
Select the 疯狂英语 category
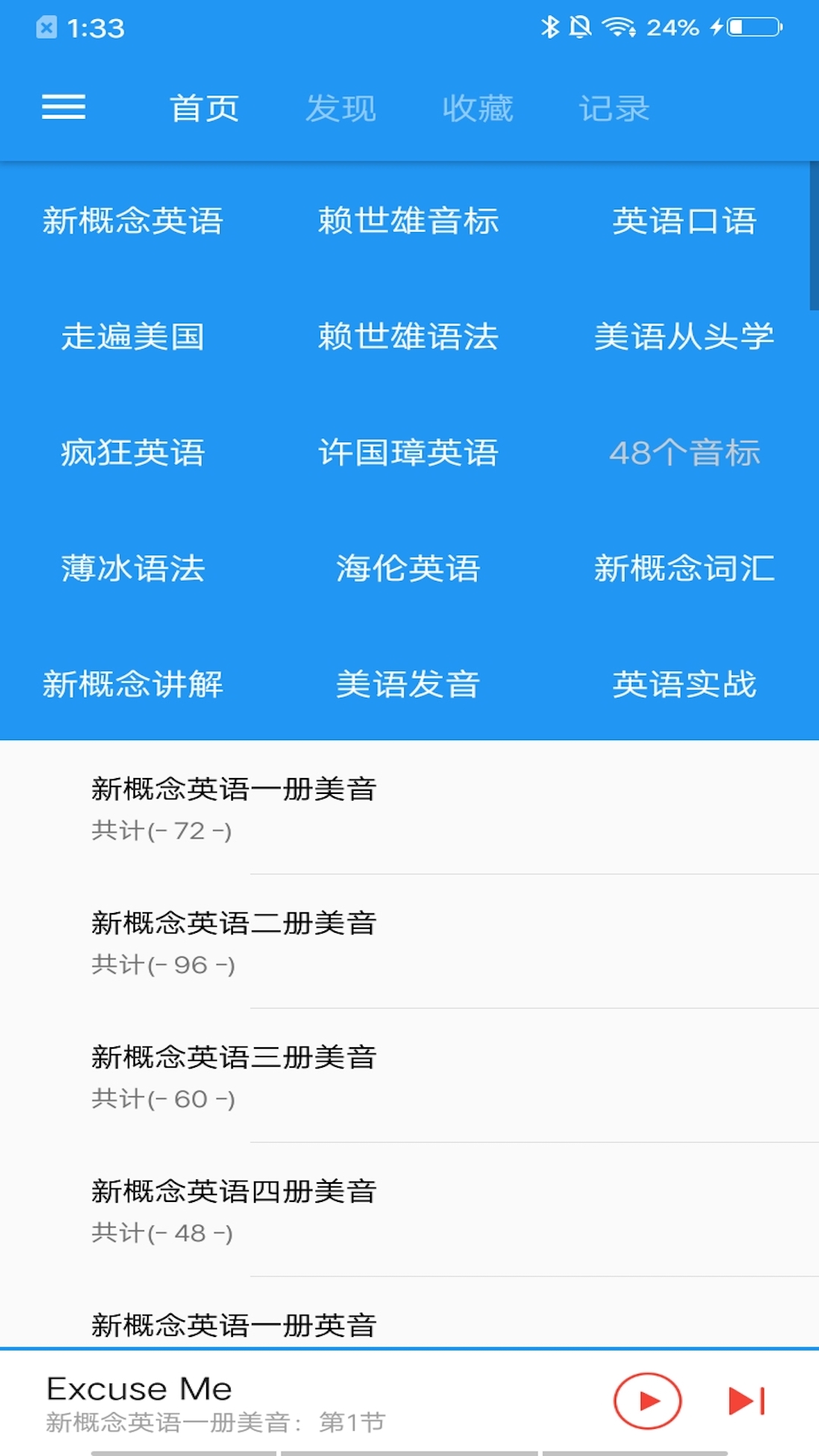[133, 453]
